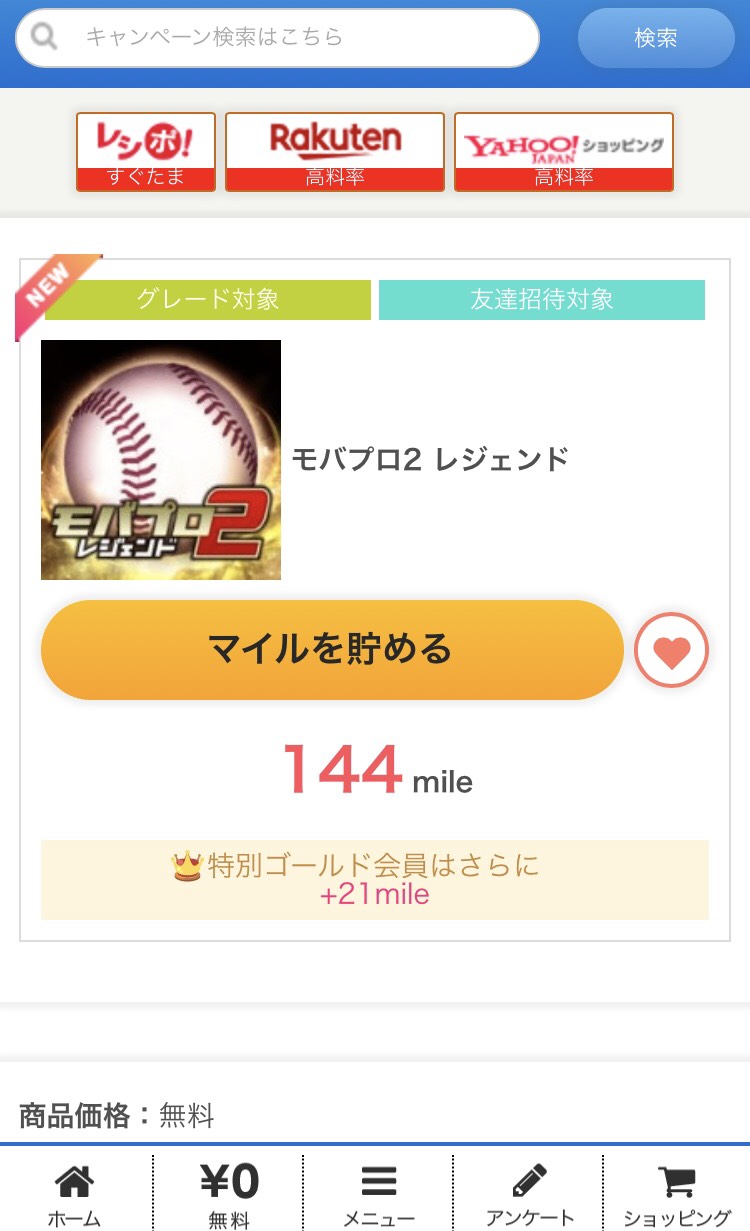
Task: Go to the ホーム tab
Action: [75, 1193]
